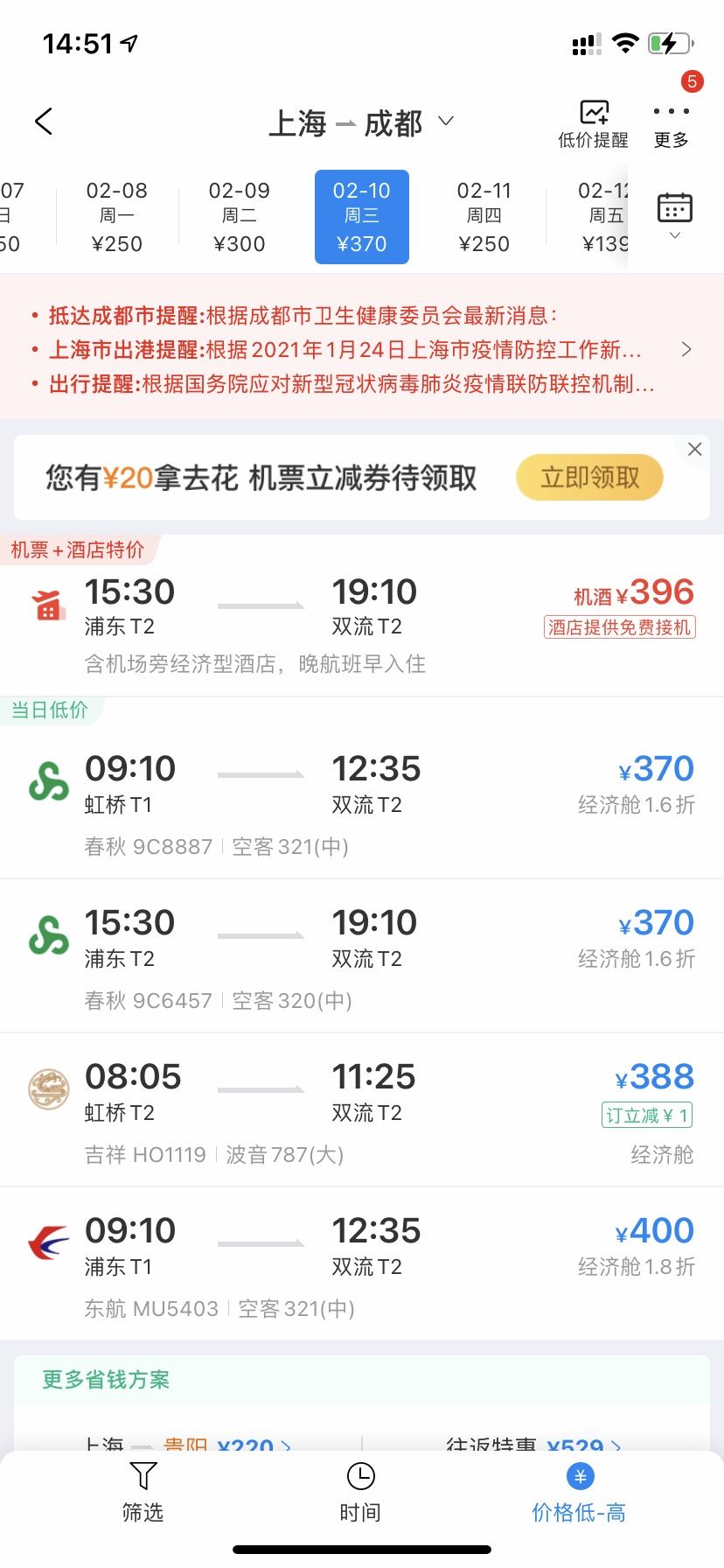Open the 筛选 filter options
This screenshot has height=1568, width=724.
click(x=143, y=1493)
